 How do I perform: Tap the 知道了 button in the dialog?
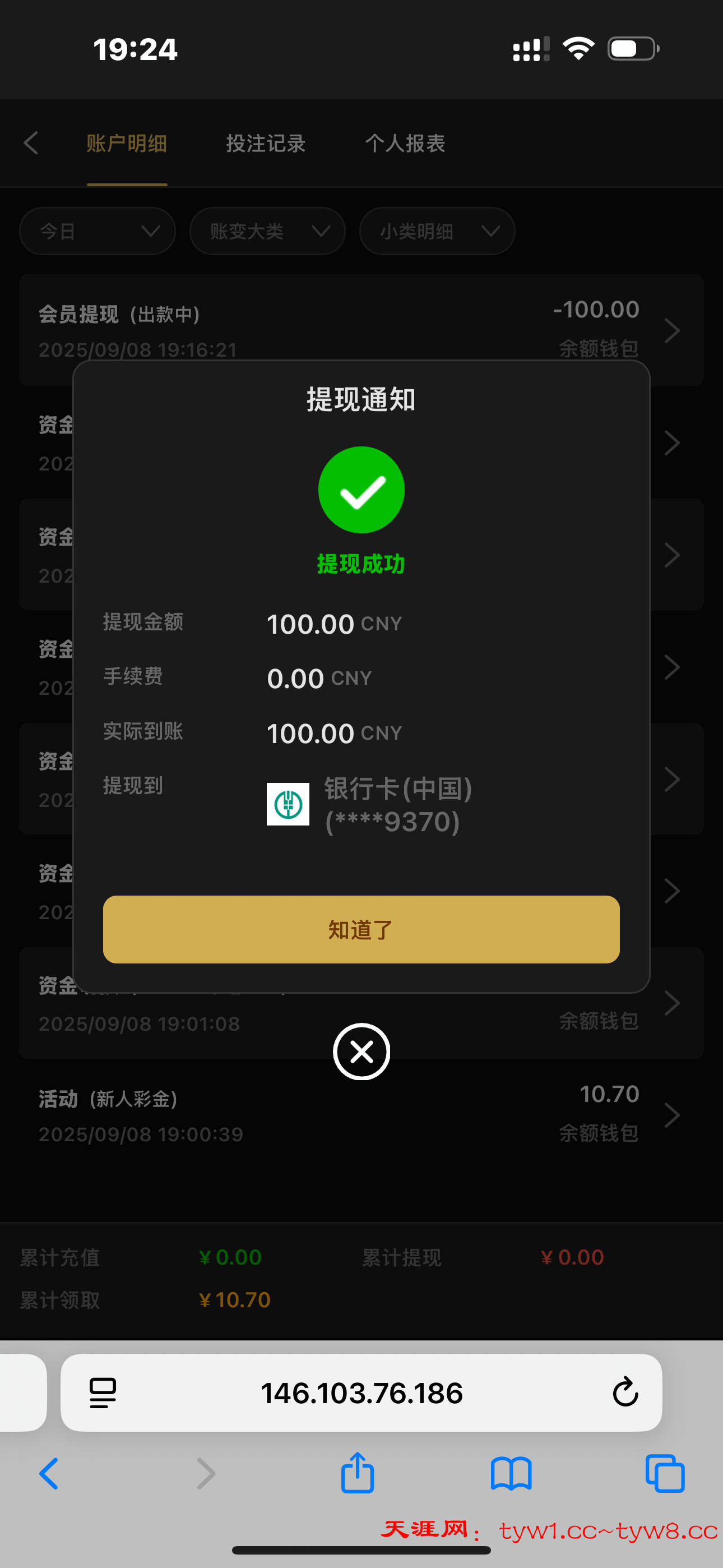pyautogui.click(x=361, y=929)
